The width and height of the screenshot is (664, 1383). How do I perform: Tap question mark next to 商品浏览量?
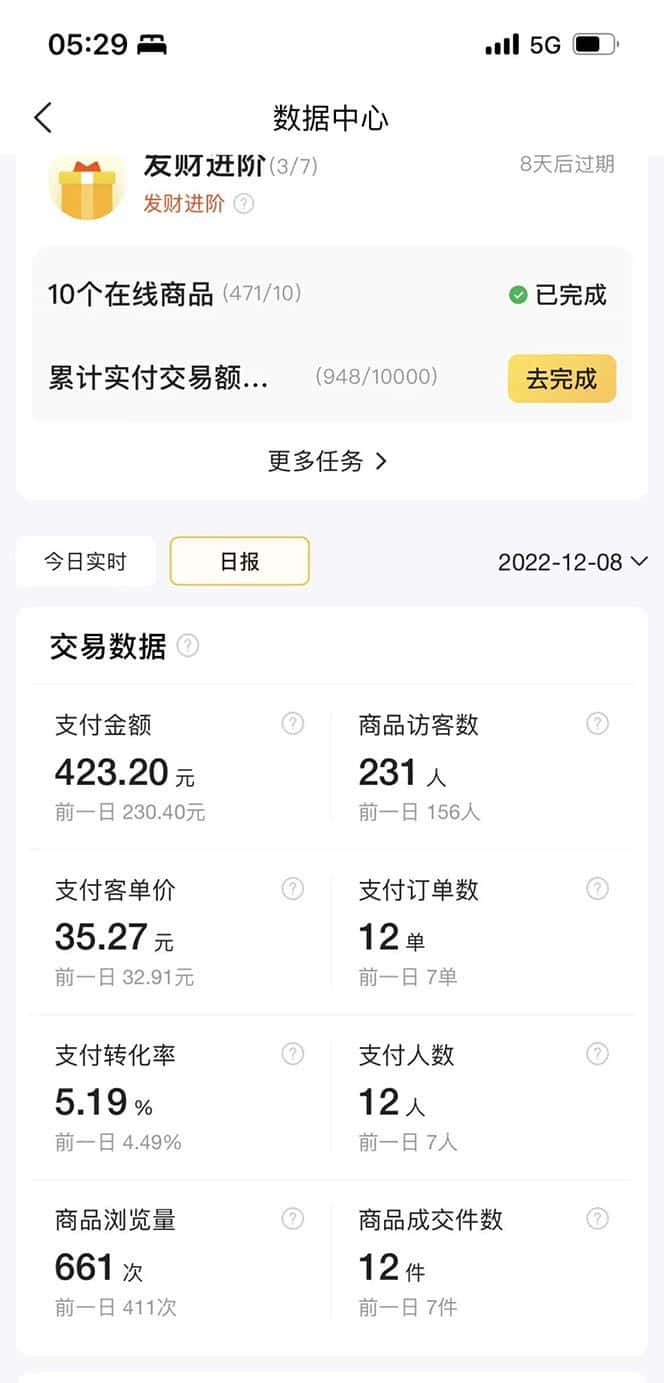click(x=292, y=1218)
